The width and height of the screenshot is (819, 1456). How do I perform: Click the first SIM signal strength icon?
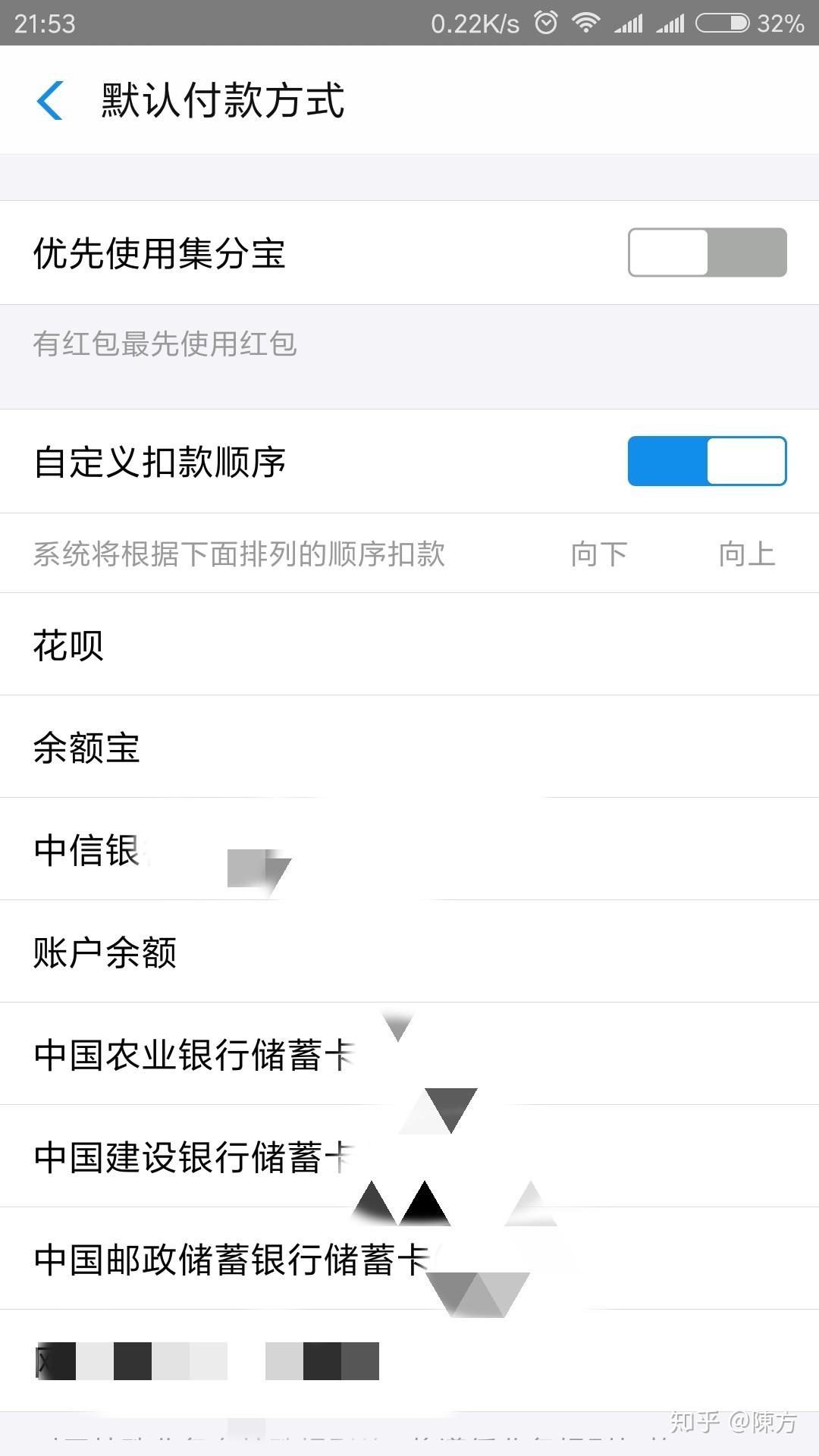(x=629, y=23)
